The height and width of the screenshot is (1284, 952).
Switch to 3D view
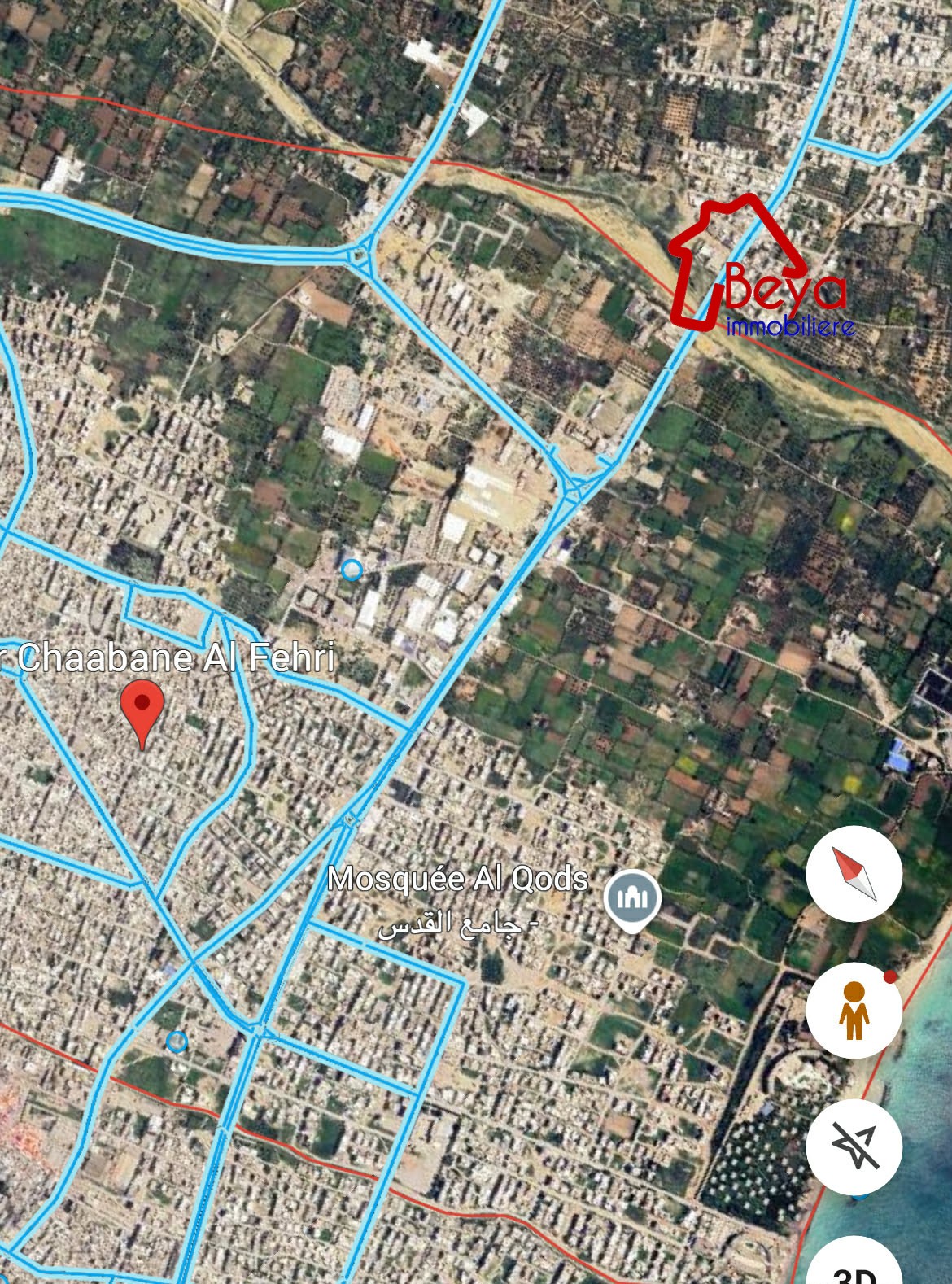(854, 1267)
